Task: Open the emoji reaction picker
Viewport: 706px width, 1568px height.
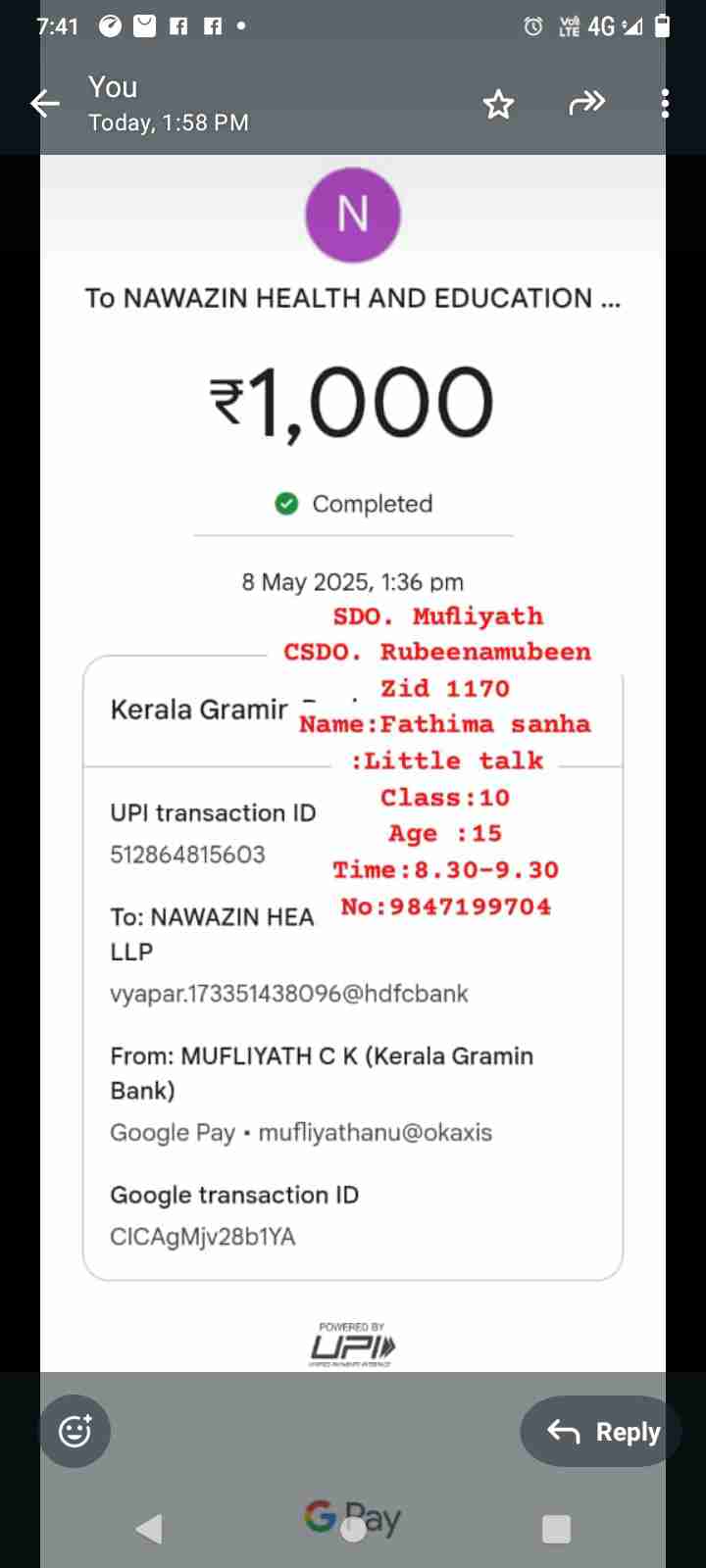Action: (76, 1431)
